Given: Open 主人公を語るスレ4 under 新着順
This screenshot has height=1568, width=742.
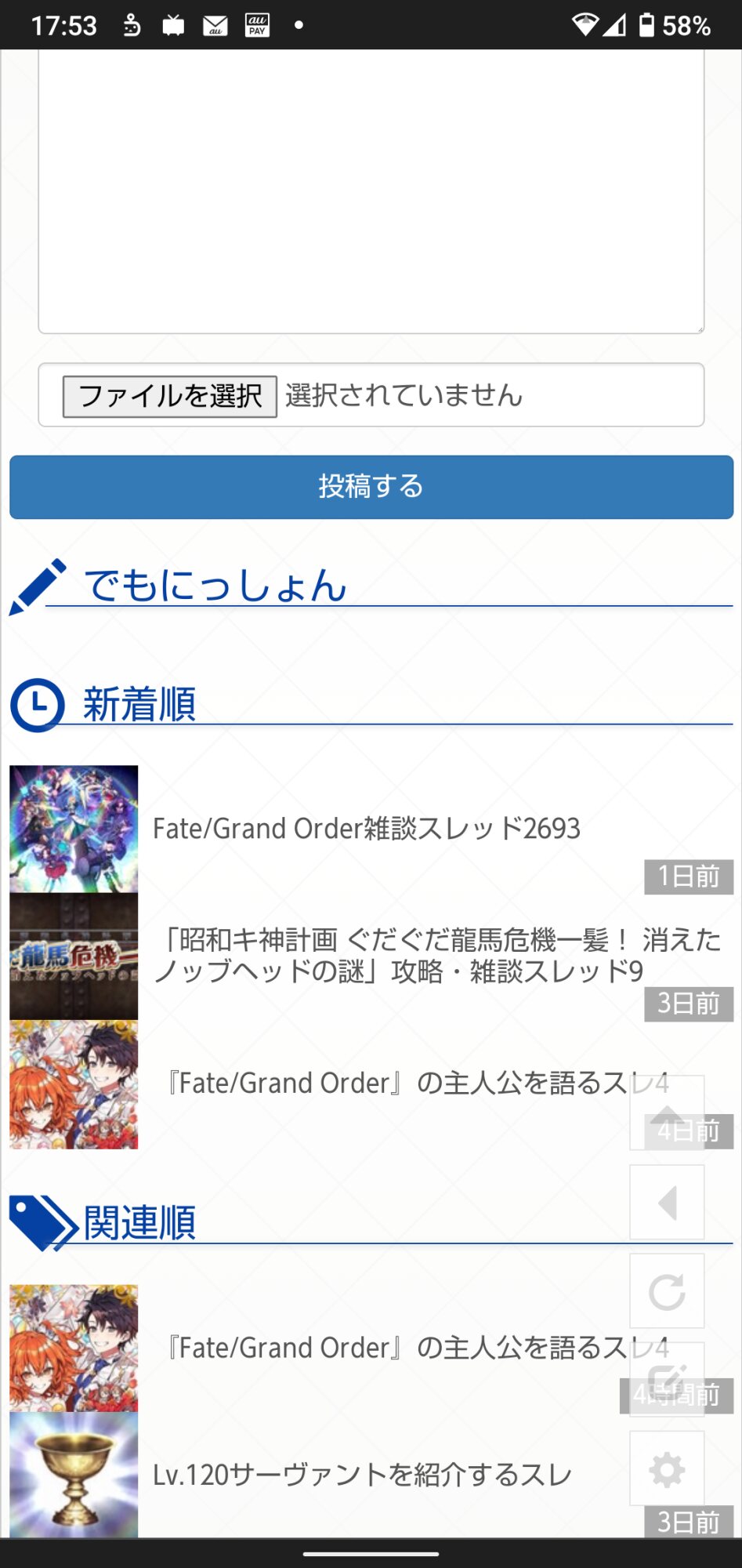Looking at the screenshot, I should pyautogui.click(x=392, y=1083).
